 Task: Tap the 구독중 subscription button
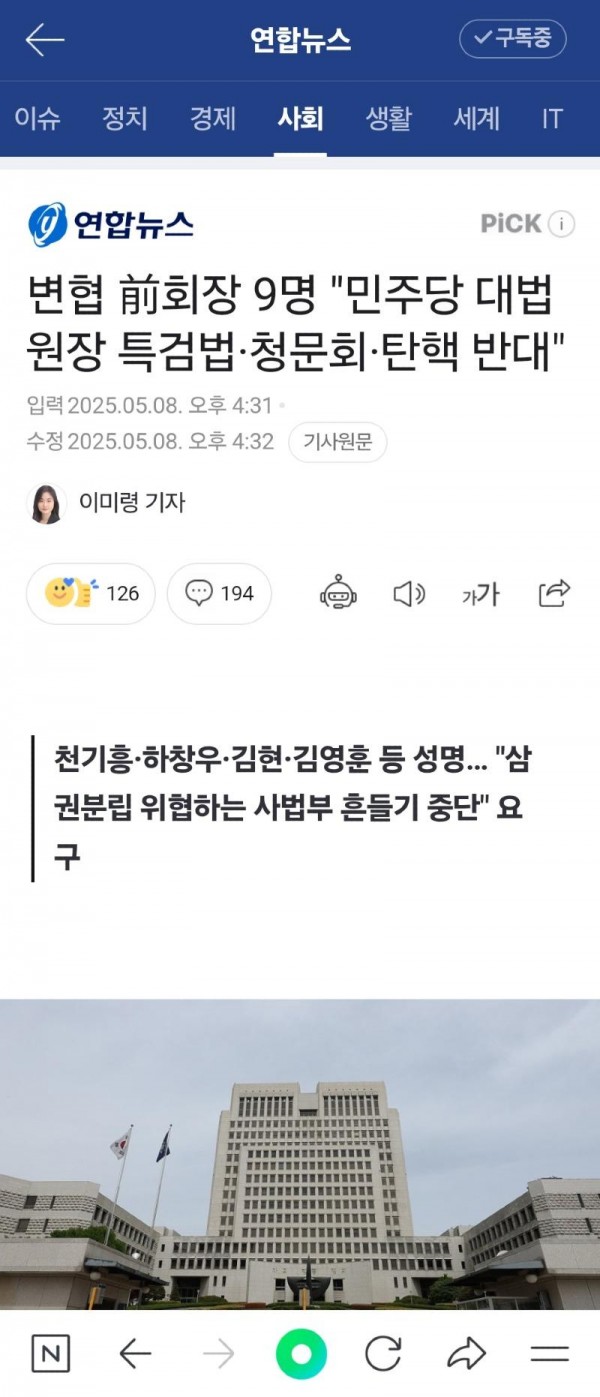click(x=513, y=39)
